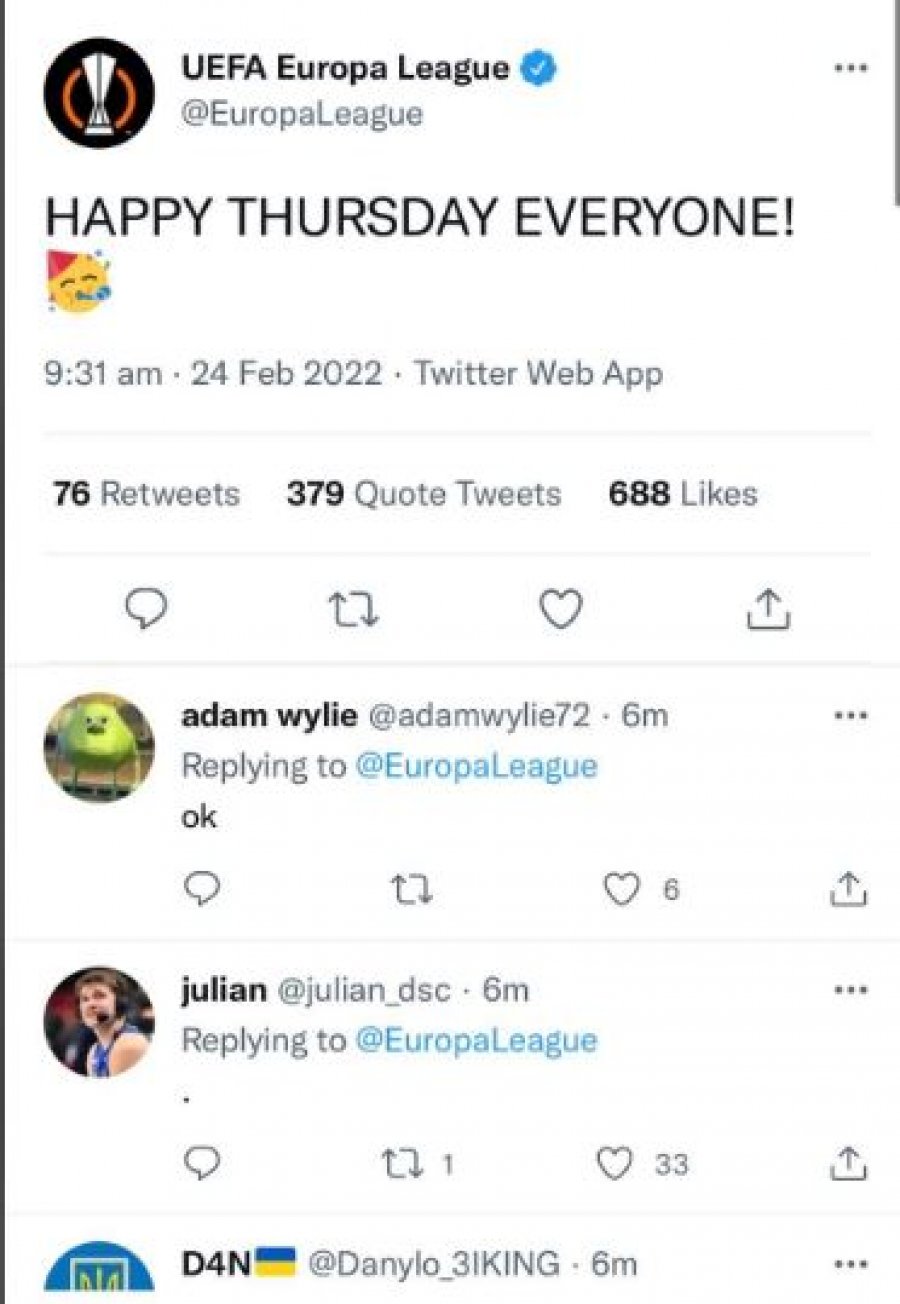
Task: Like julian's reply
Action: 614,1163
